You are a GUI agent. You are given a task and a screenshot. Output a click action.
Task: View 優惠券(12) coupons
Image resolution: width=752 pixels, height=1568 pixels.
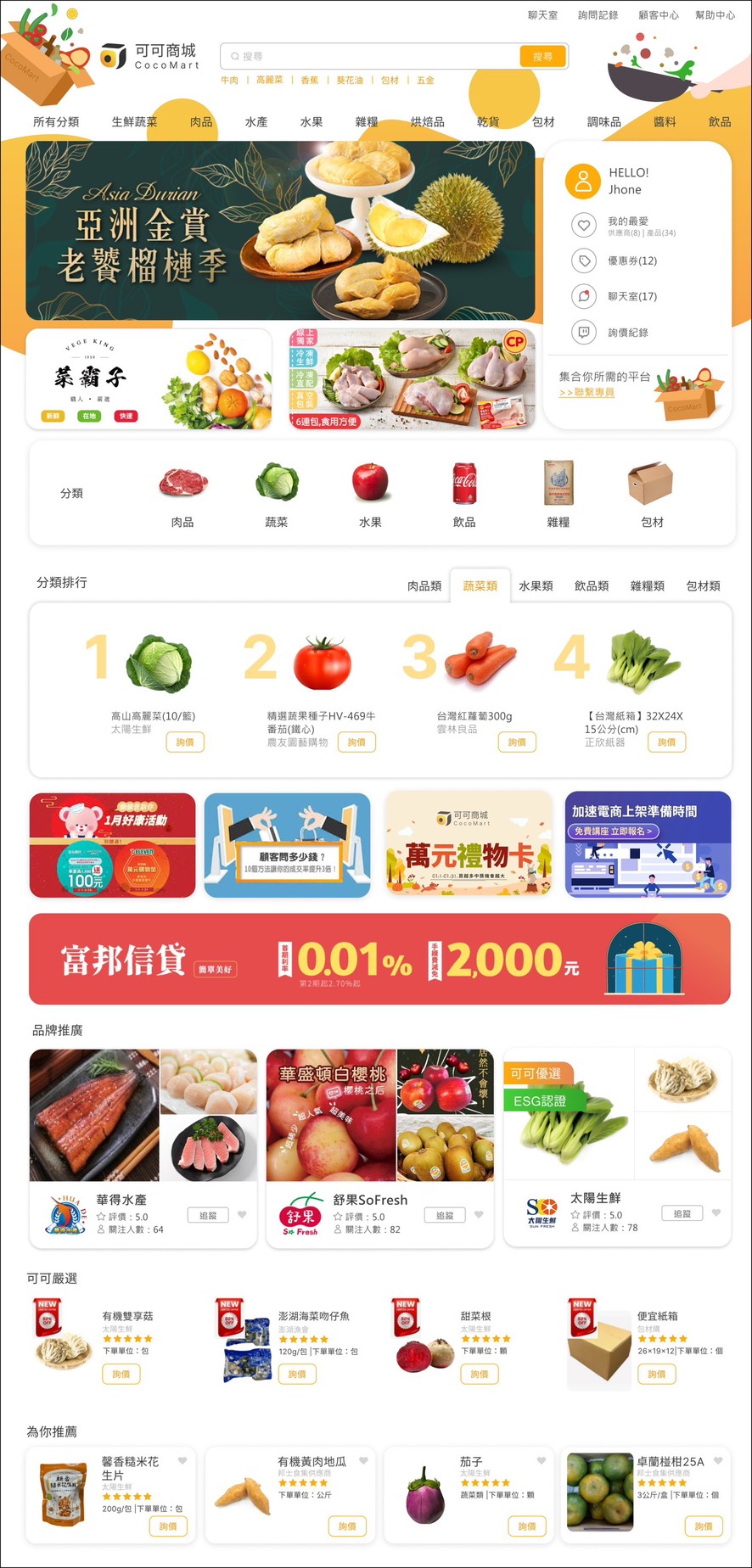(631, 260)
